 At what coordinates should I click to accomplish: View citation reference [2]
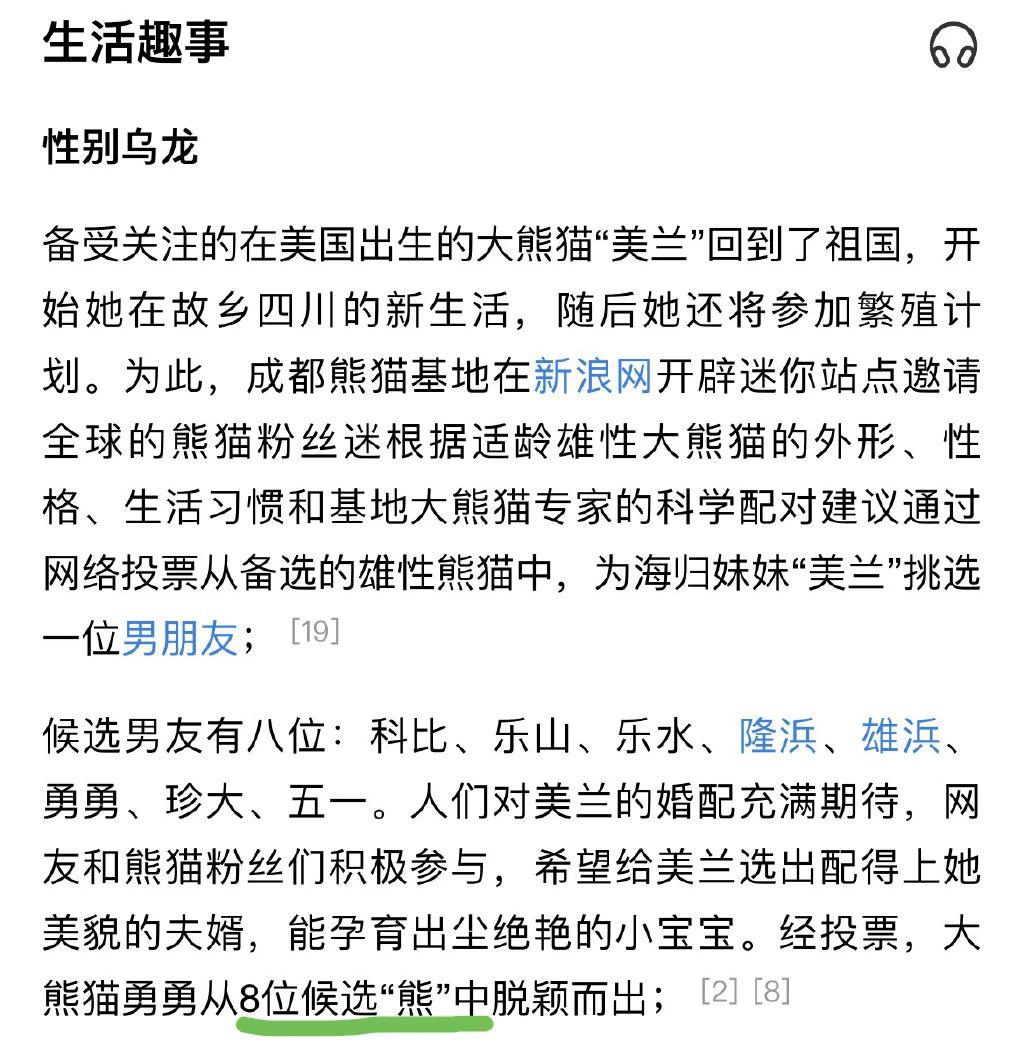click(721, 991)
